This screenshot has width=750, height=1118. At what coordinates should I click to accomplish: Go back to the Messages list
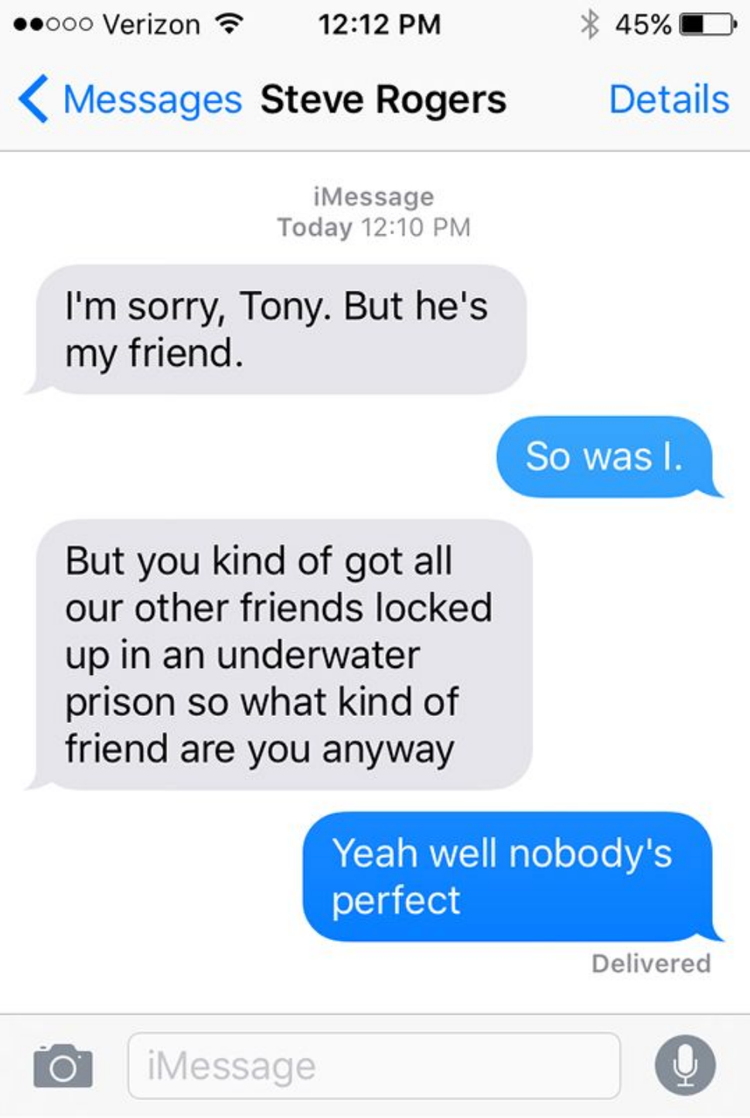point(128,100)
